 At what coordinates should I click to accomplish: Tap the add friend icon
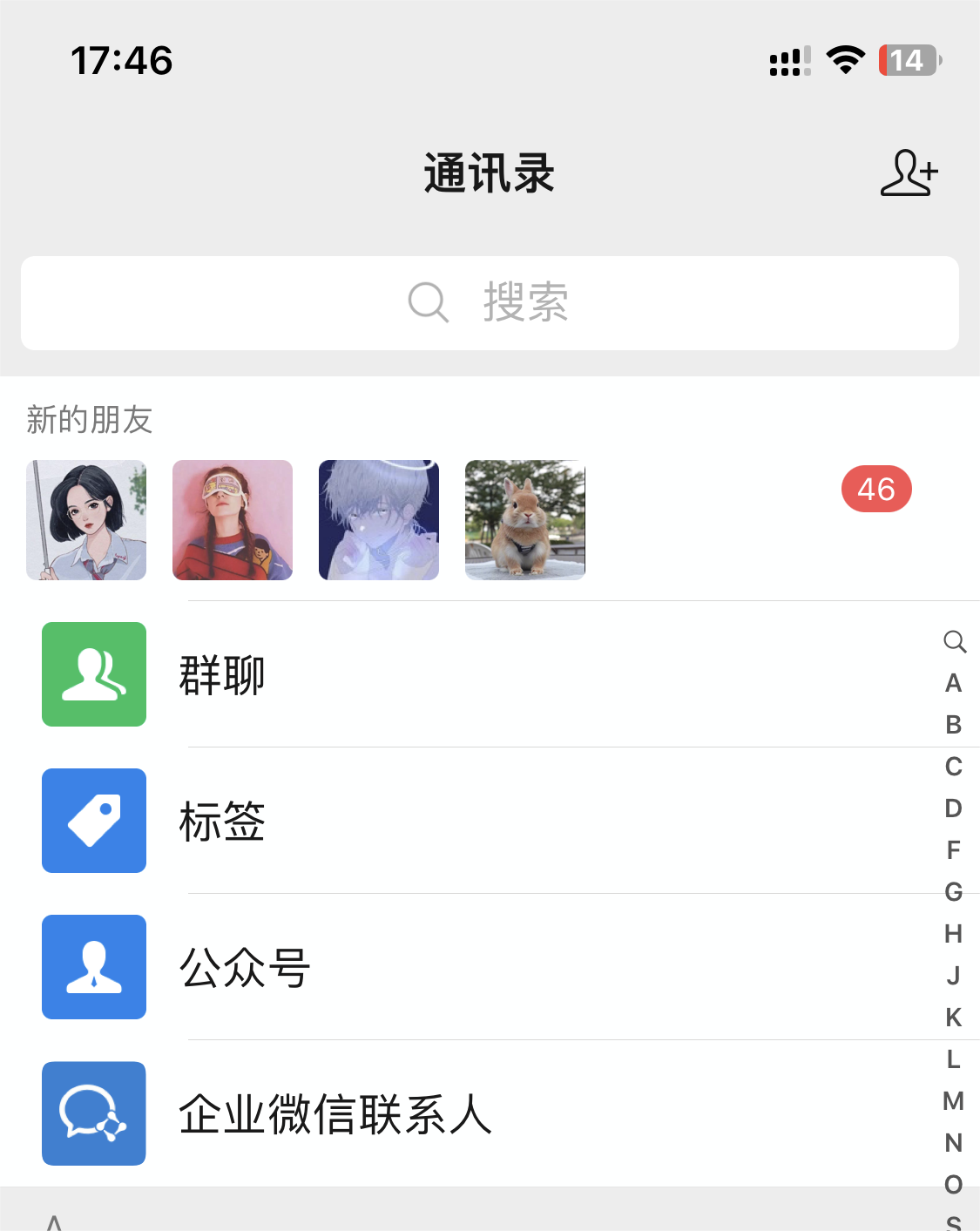909,173
